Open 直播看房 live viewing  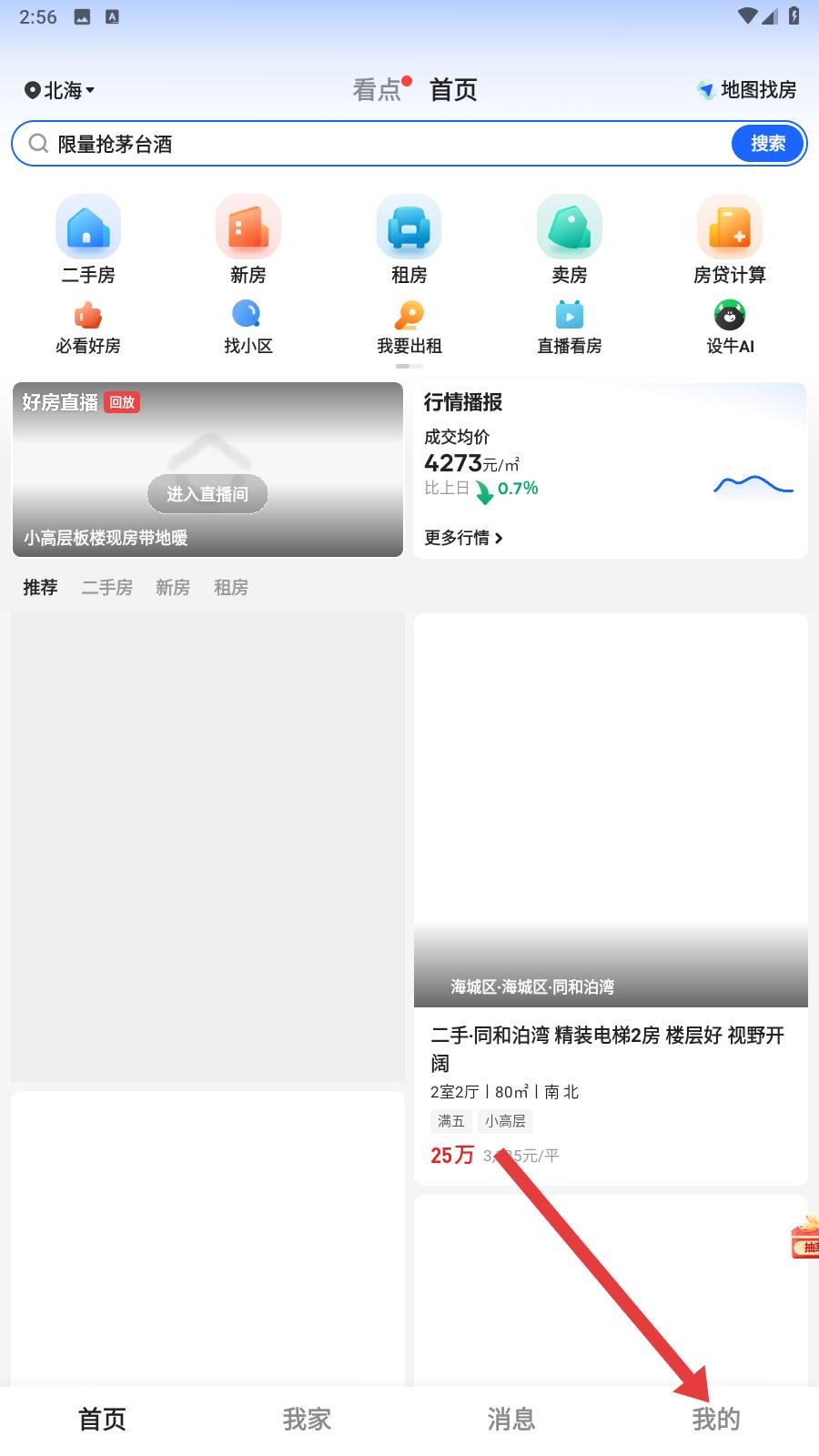(x=569, y=328)
